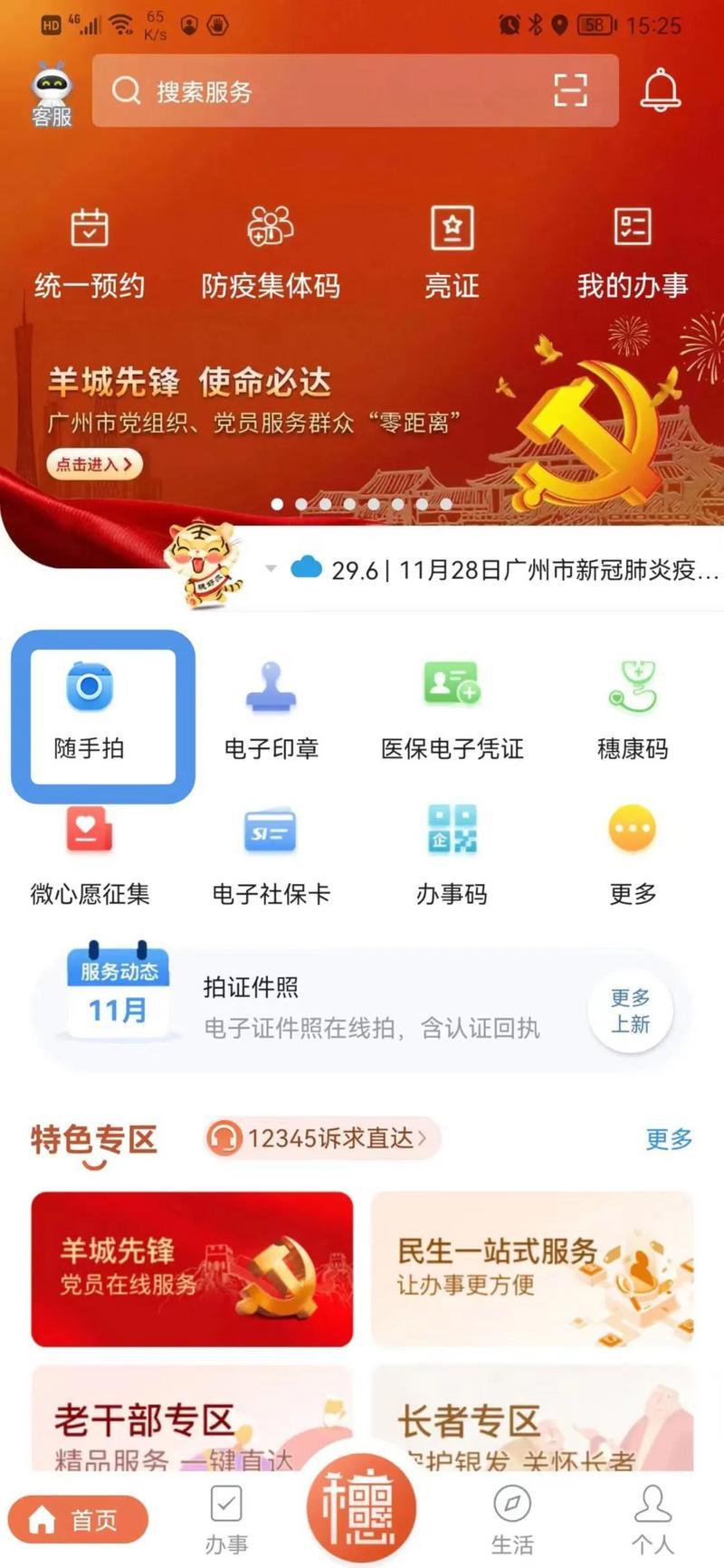Tap the 搜索服务 search box
The height and width of the screenshot is (1568, 724).
(326, 90)
